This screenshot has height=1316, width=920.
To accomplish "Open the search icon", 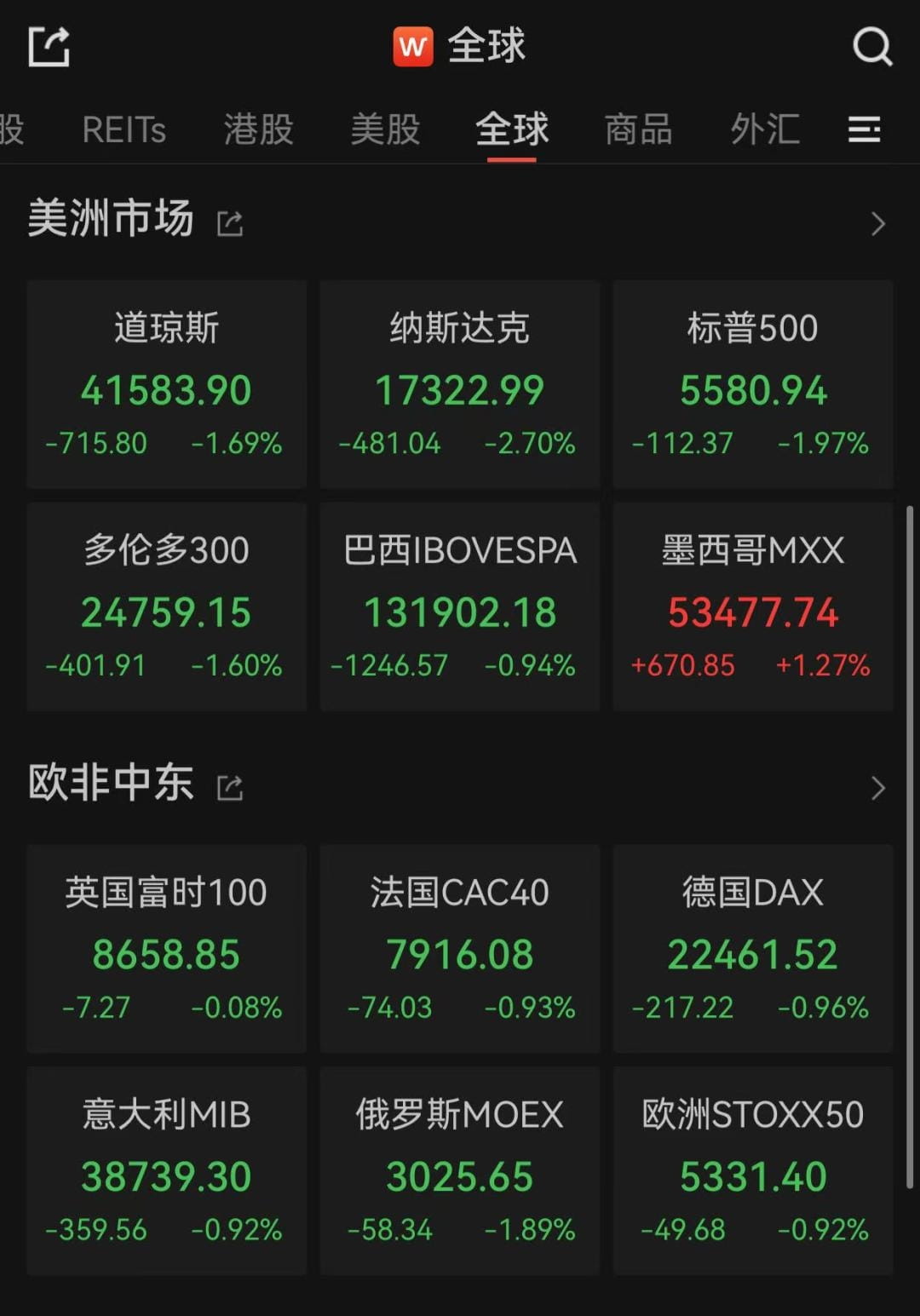I will (871, 47).
